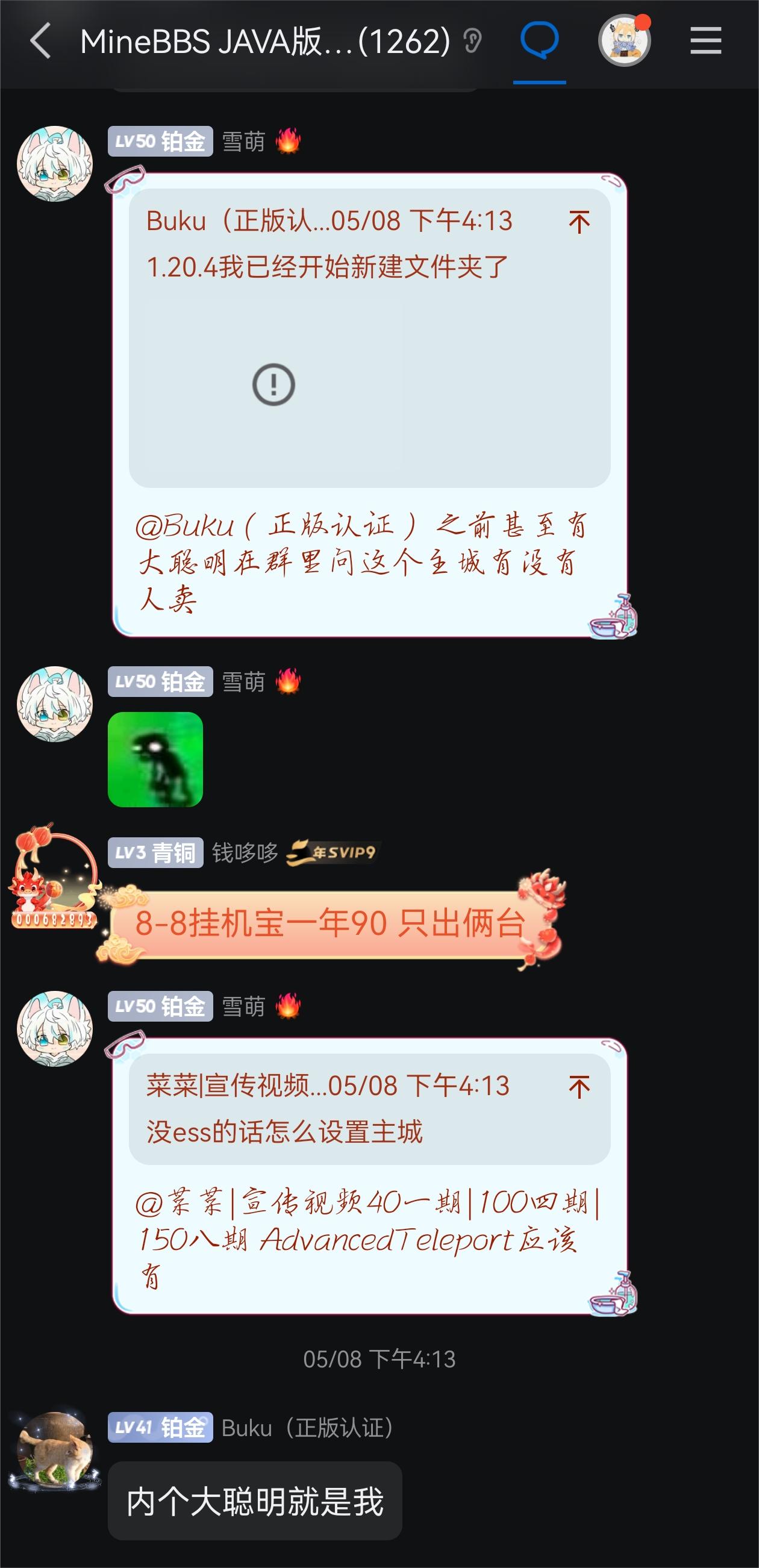The height and width of the screenshot is (1568, 759).
Task: Go back from the MineBBS group chat
Action: point(40,42)
